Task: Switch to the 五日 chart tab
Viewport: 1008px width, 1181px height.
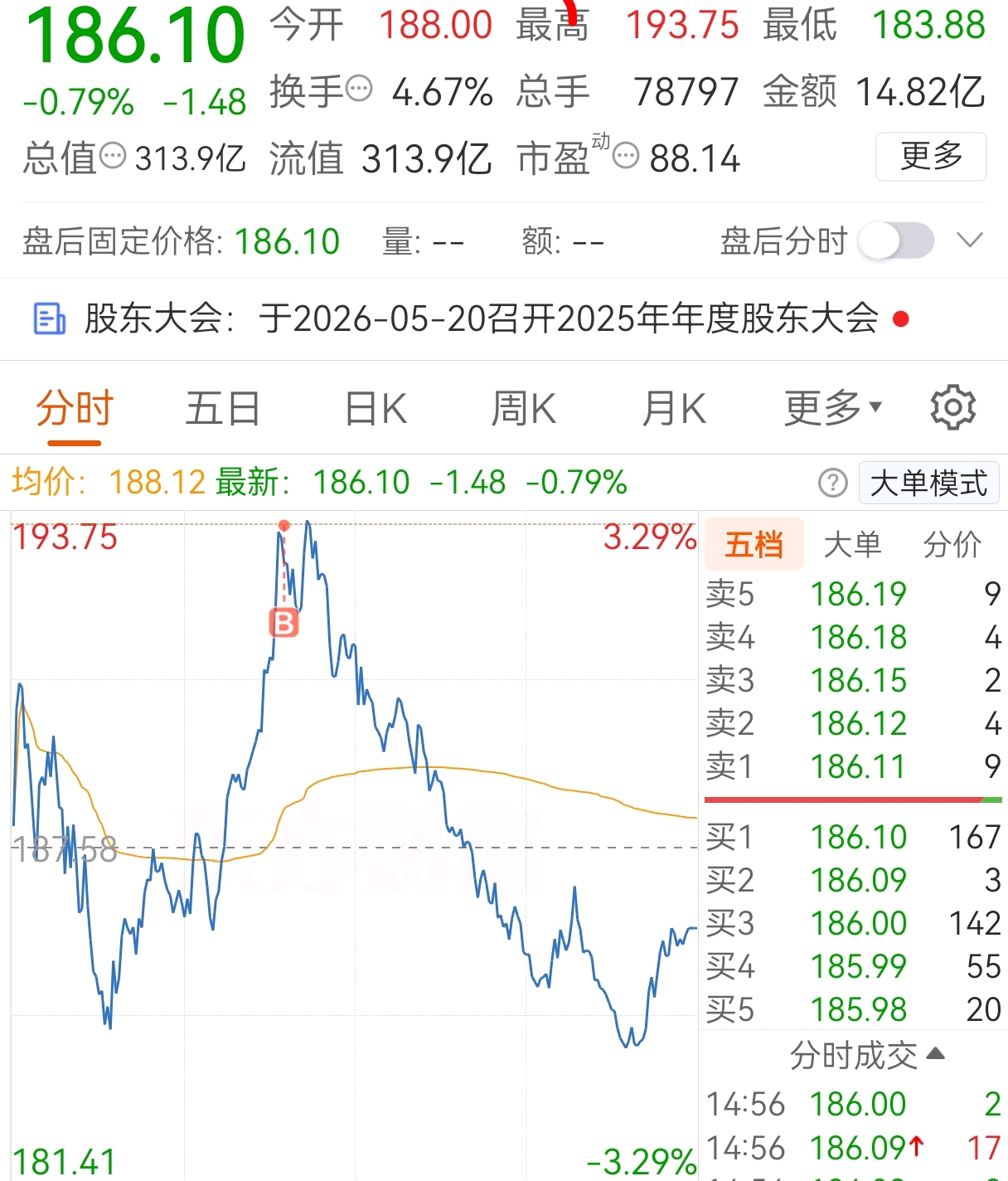Action: pyautogui.click(x=222, y=409)
